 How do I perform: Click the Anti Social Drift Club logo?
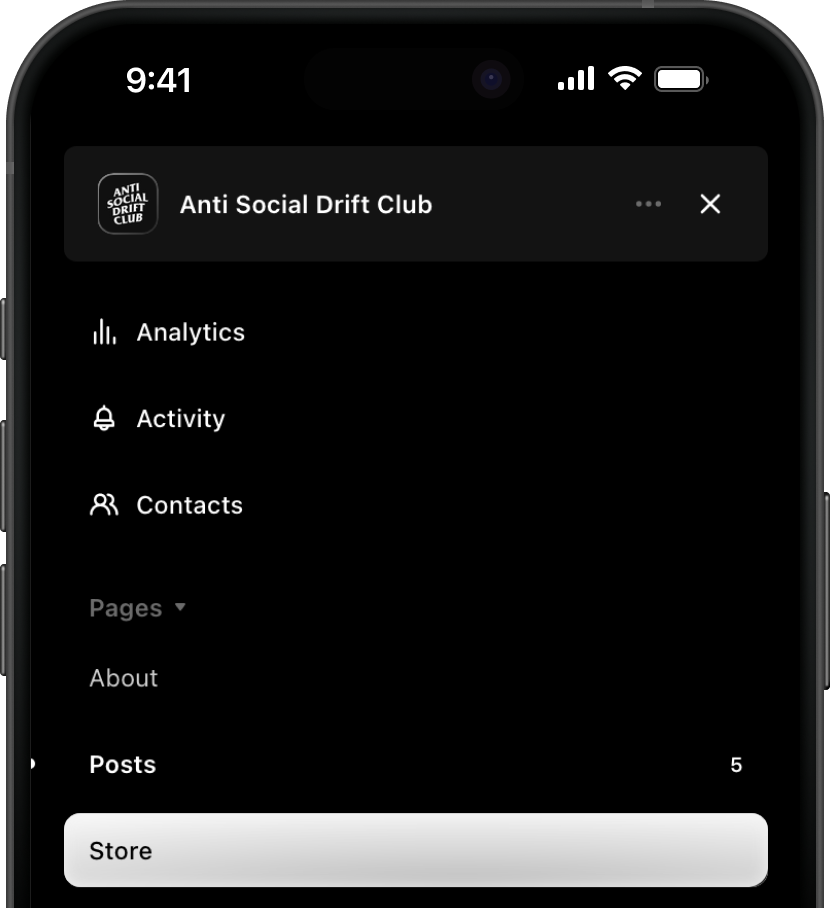point(127,204)
